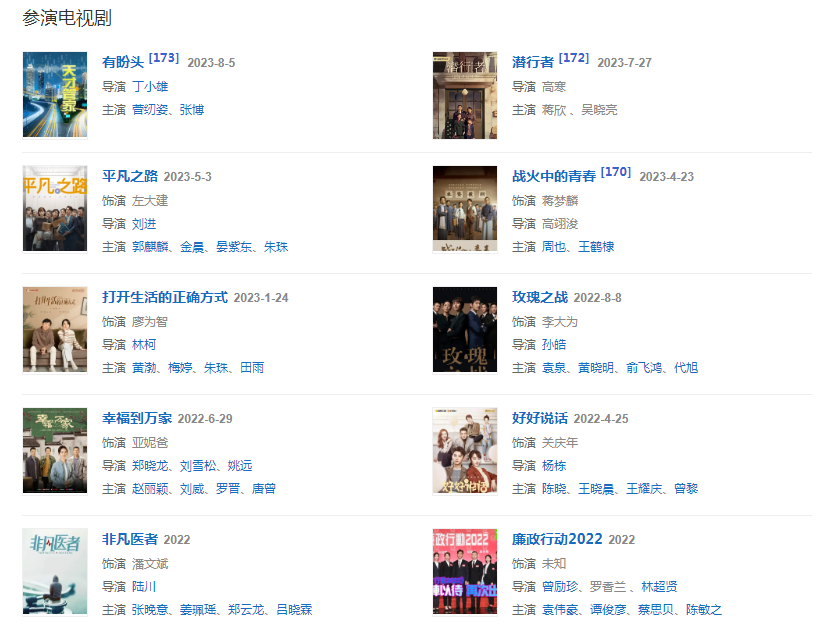Open actor 张博's page
The height and width of the screenshot is (632, 822).
pyautogui.click(x=191, y=109)
